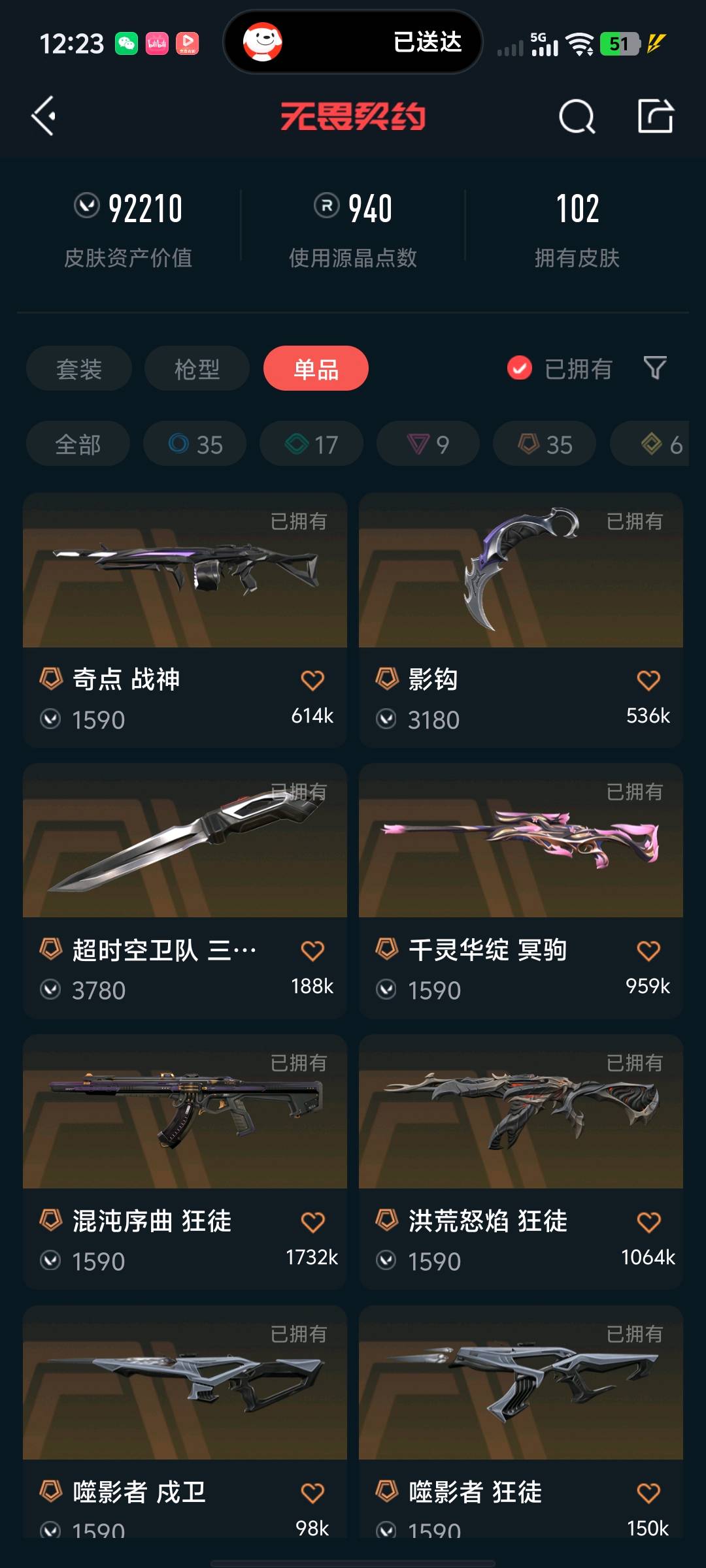Filter by the blue tier chip 35
The width and height of the screenshot is (706, 1568).
click(195, 444)
